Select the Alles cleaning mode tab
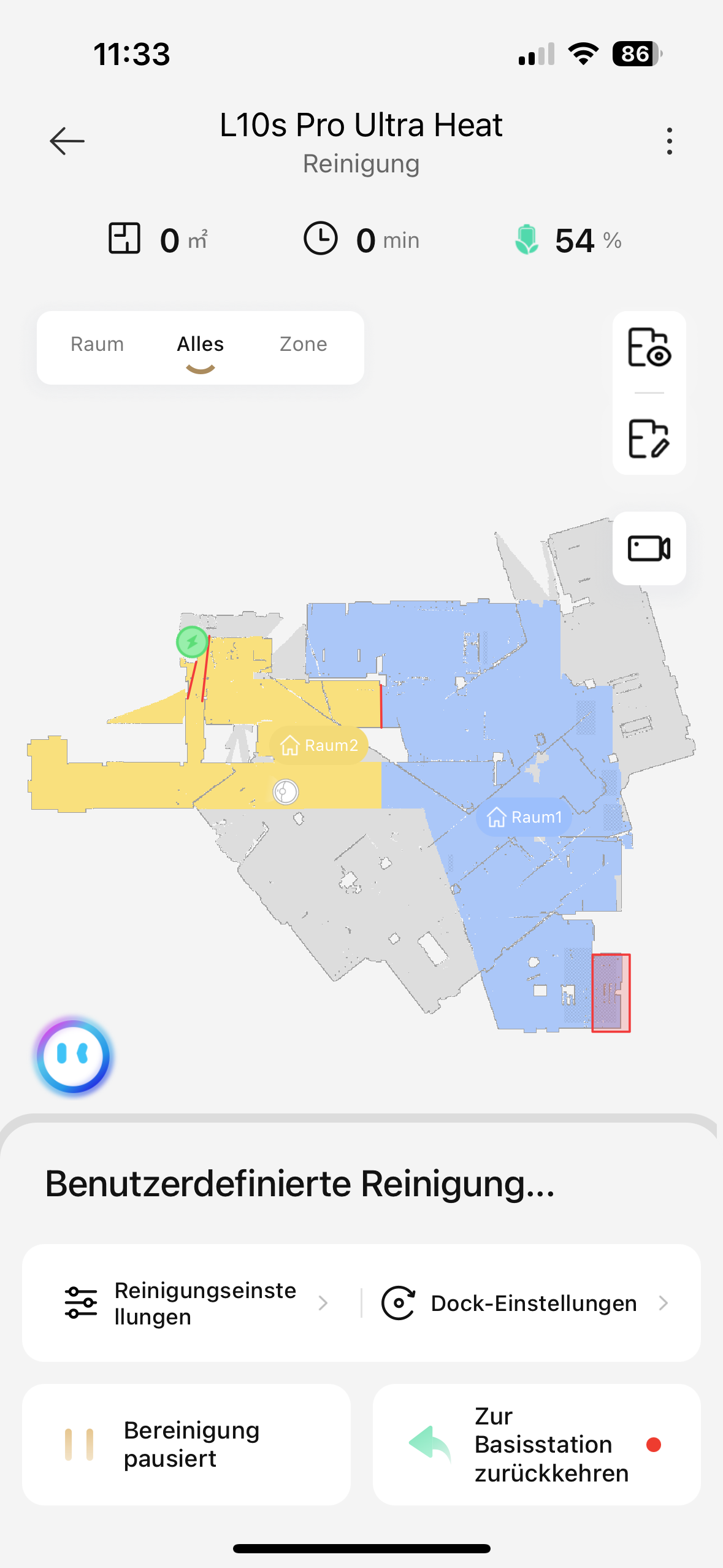 [201, 344]
